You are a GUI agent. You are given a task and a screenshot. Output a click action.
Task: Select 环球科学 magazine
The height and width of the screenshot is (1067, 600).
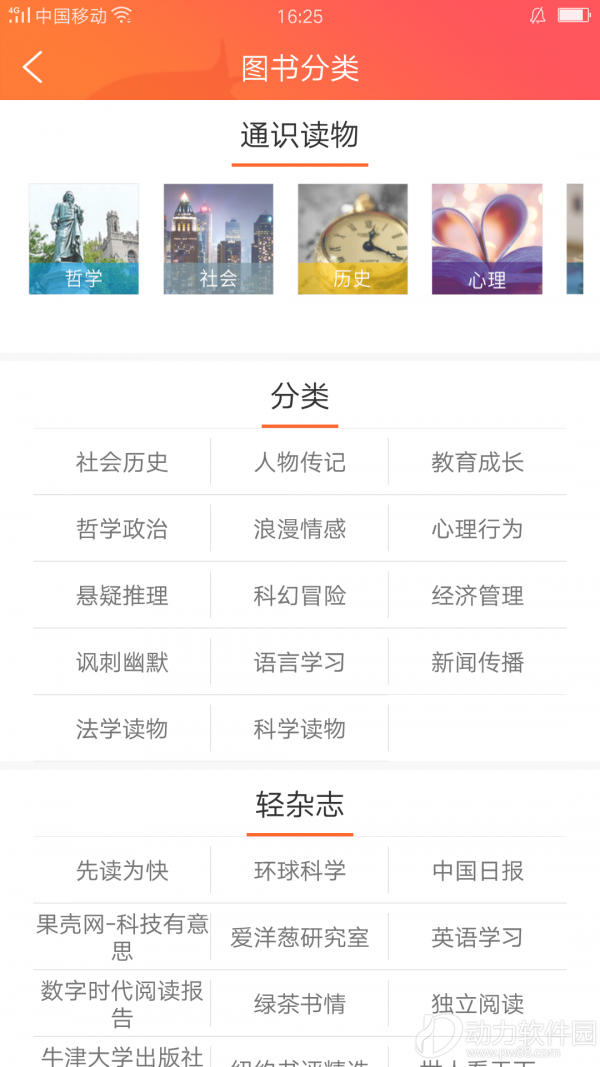click(x=300, y=871)
